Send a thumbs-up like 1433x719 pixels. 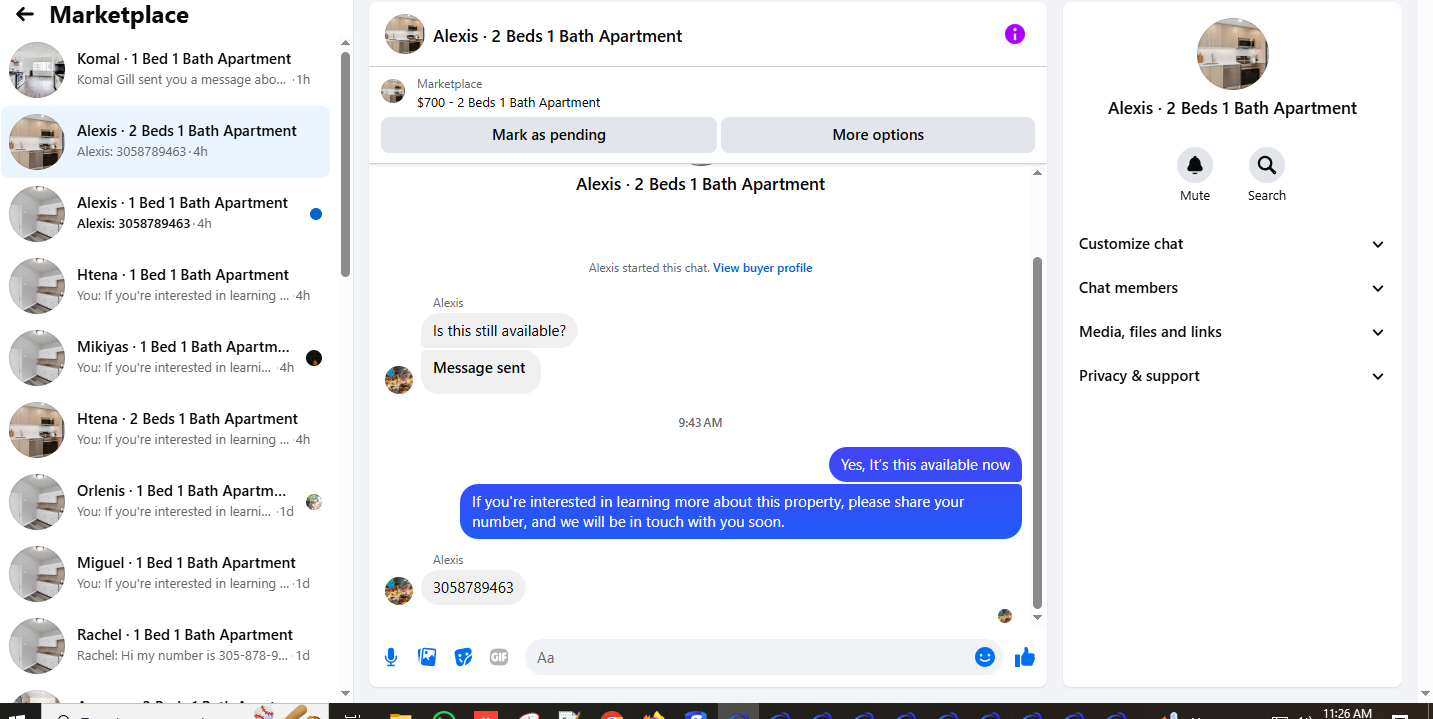click(x=1024, y=657)
